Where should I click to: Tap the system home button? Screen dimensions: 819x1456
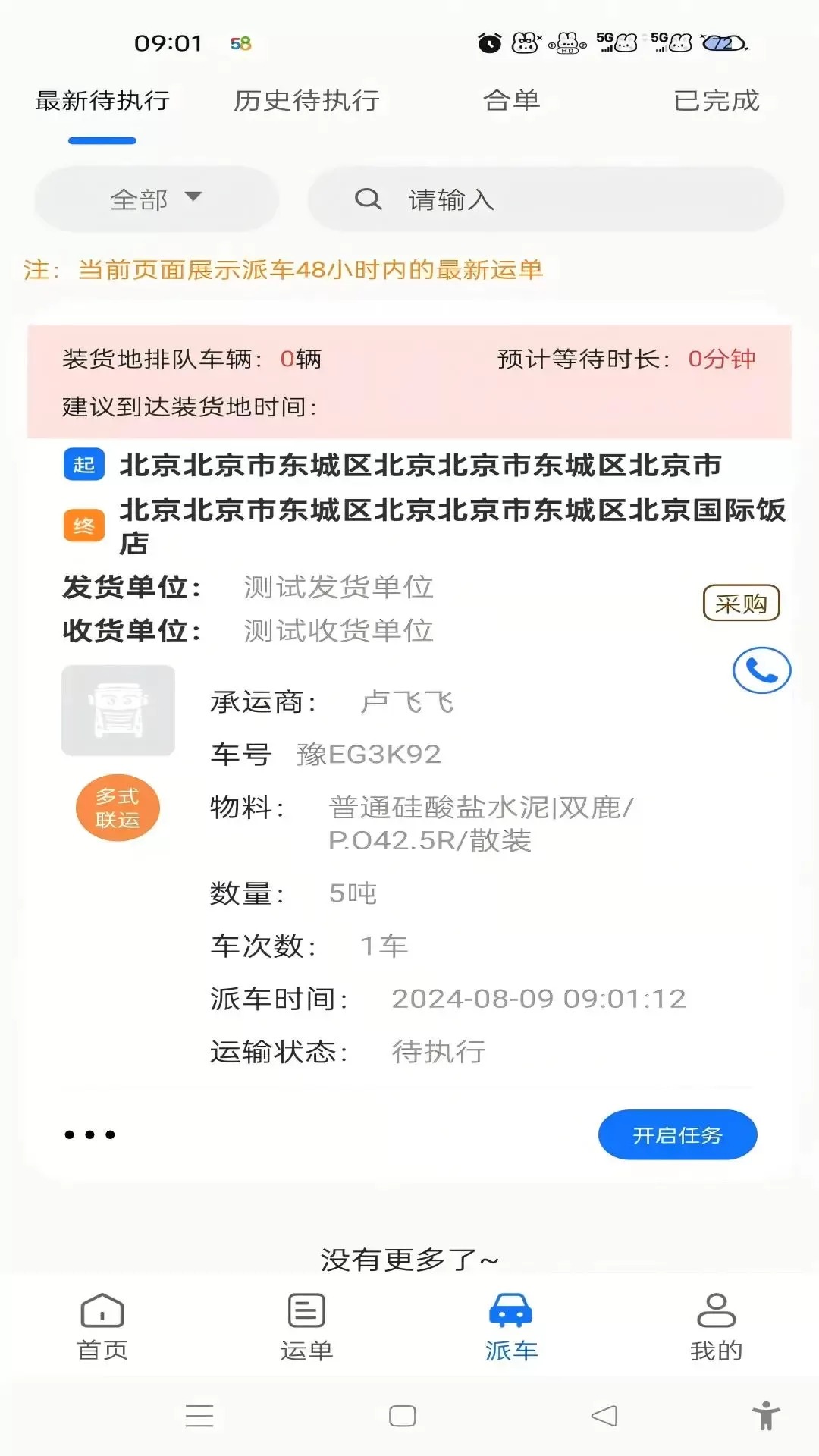point(402,1416)
